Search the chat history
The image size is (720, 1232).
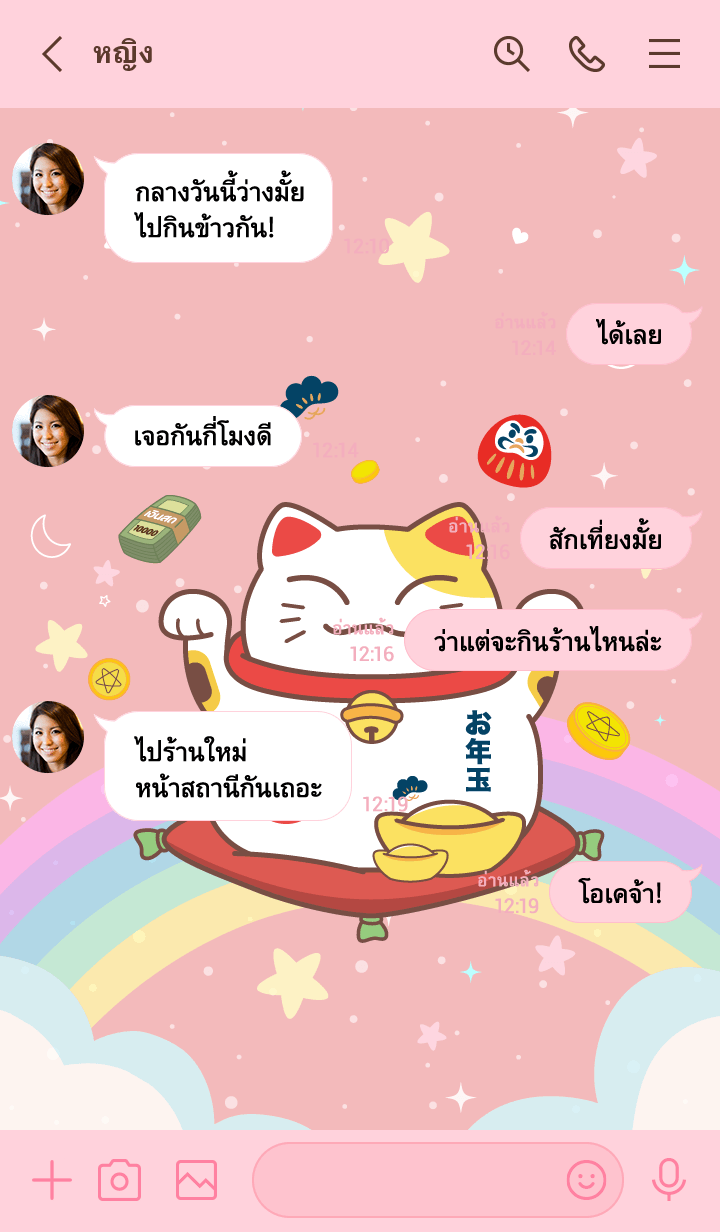(511, 54)
